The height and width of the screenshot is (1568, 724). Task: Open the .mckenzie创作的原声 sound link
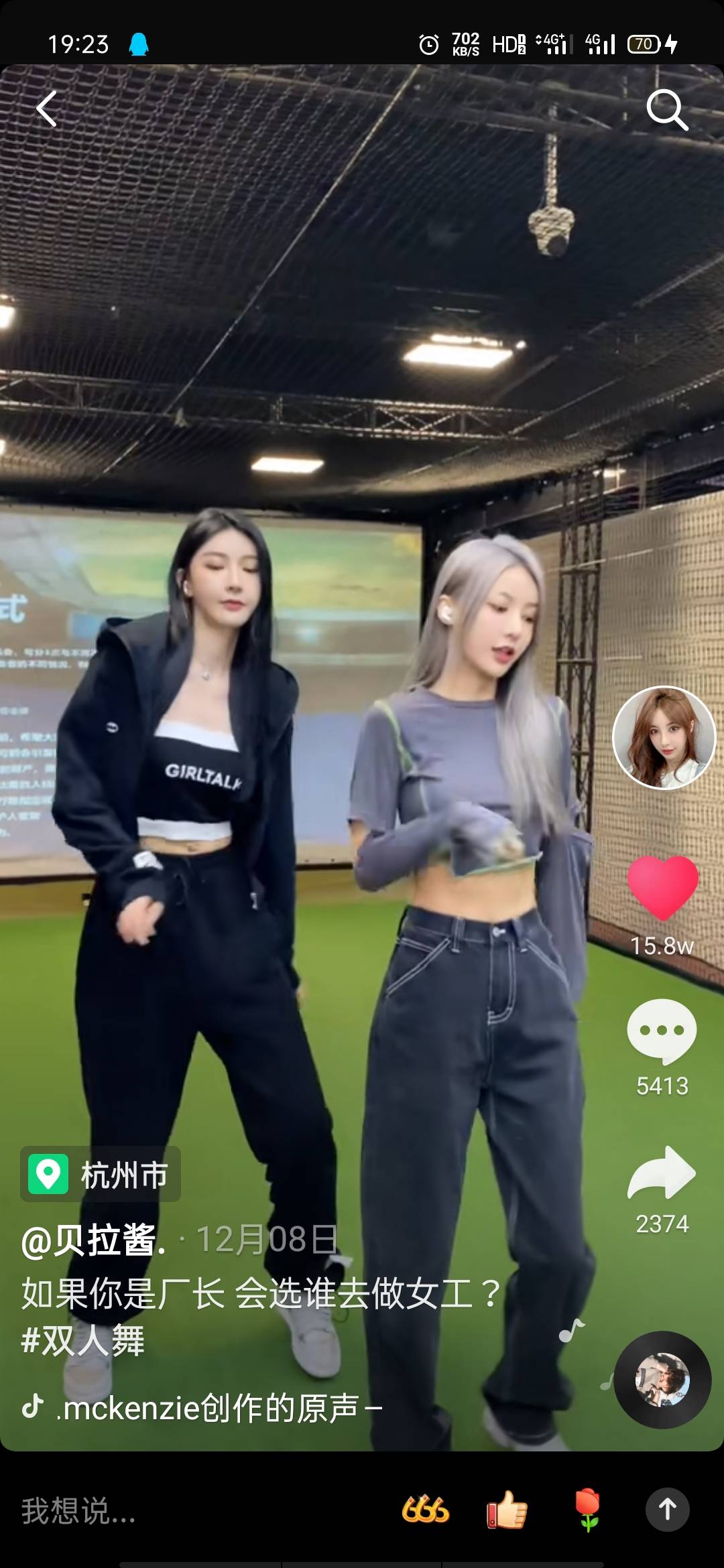coord(208,1408)
